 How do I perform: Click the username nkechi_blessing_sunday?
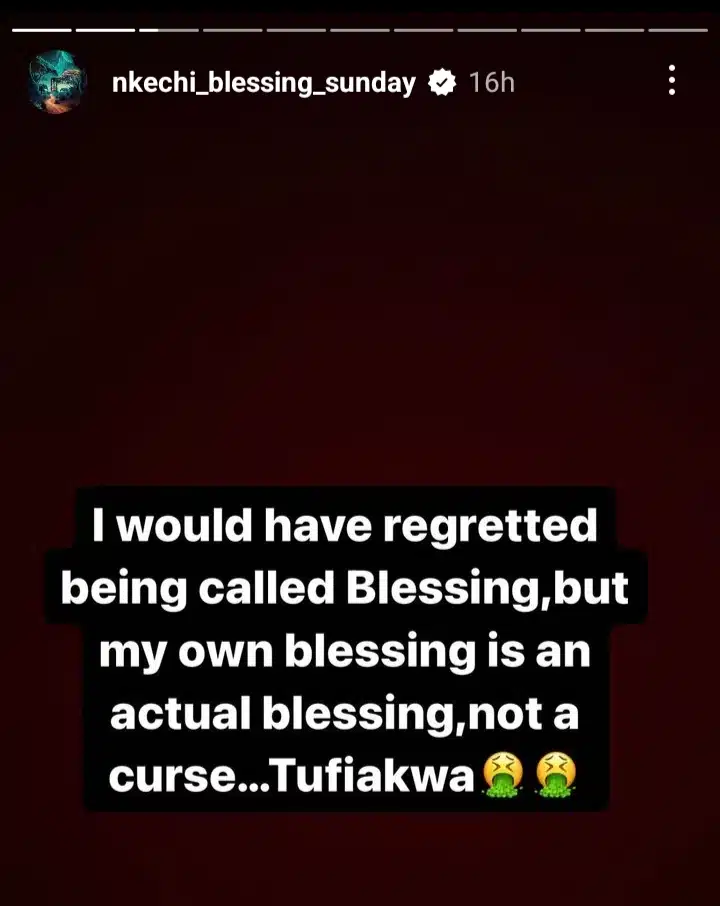tap(265, 83)
